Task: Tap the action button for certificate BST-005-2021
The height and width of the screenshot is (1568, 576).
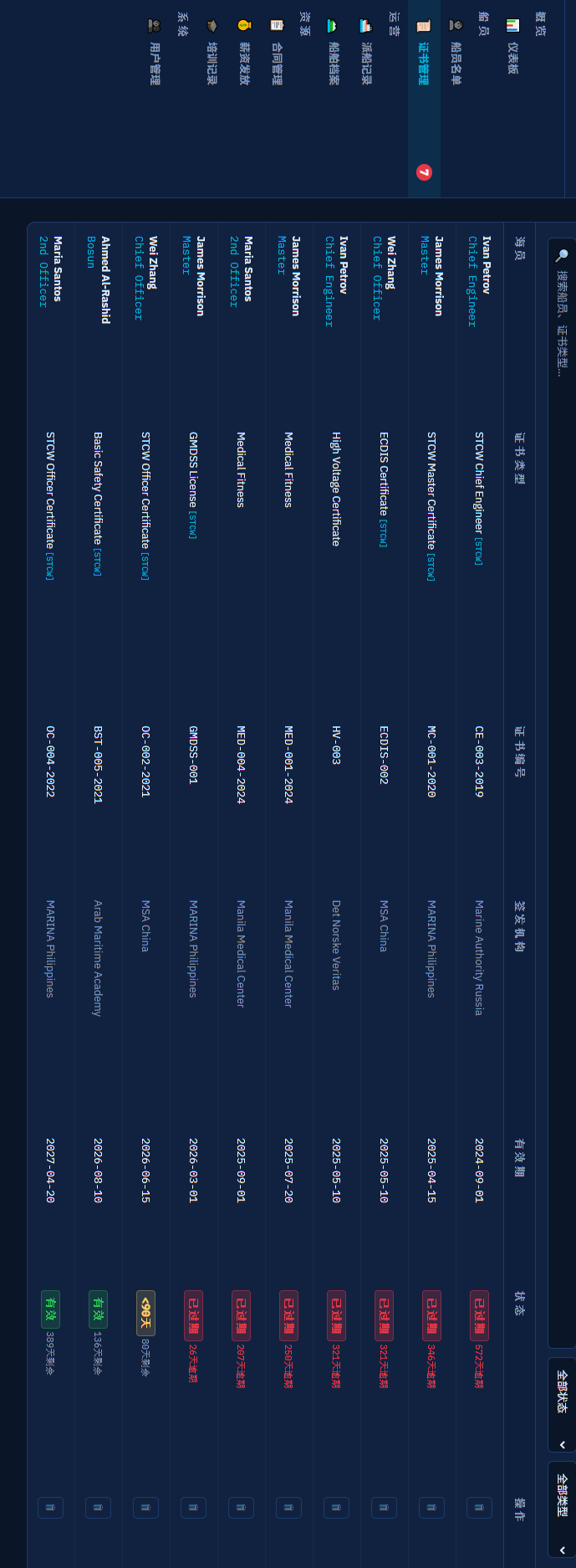Action: pyautogui.click(x=98, y=1508)
